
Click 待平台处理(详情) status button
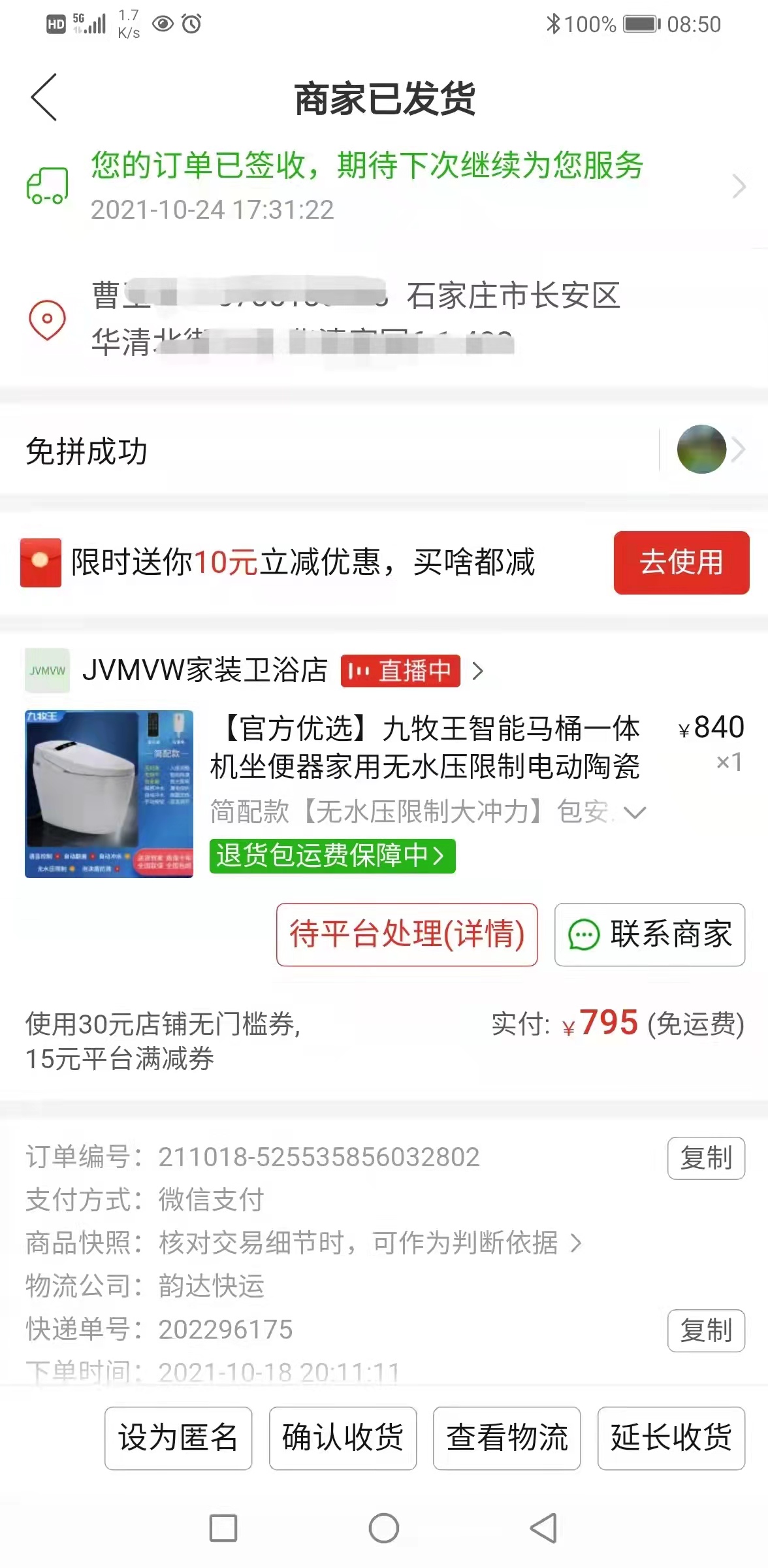click(406, 936)
